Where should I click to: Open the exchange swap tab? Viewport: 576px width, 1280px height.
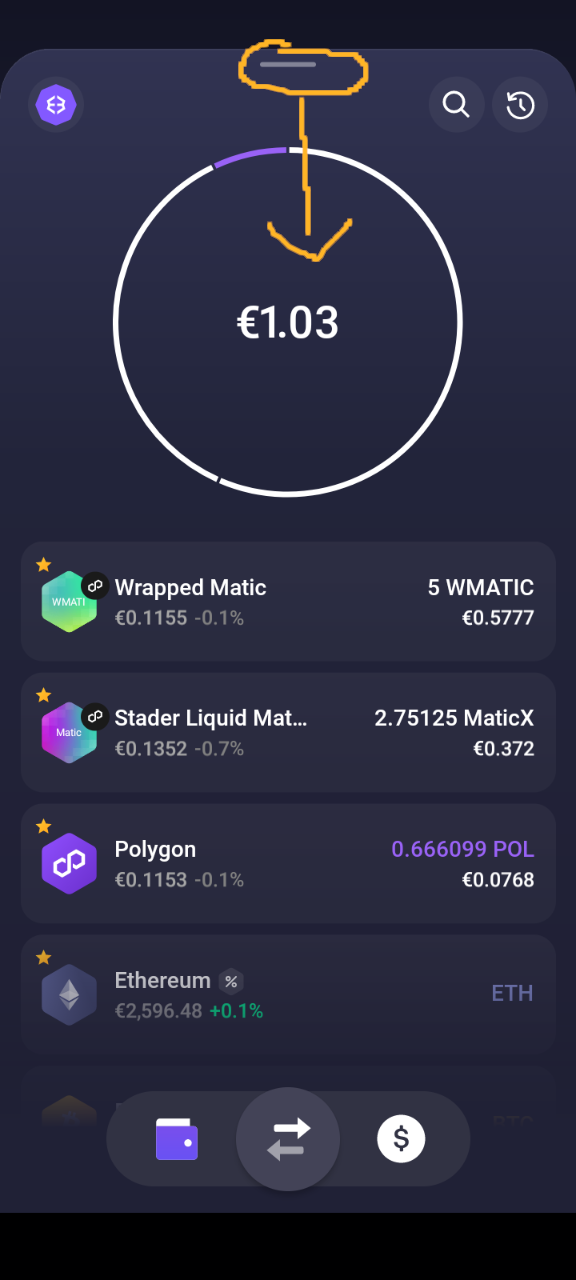click(x=288, y=1139)
